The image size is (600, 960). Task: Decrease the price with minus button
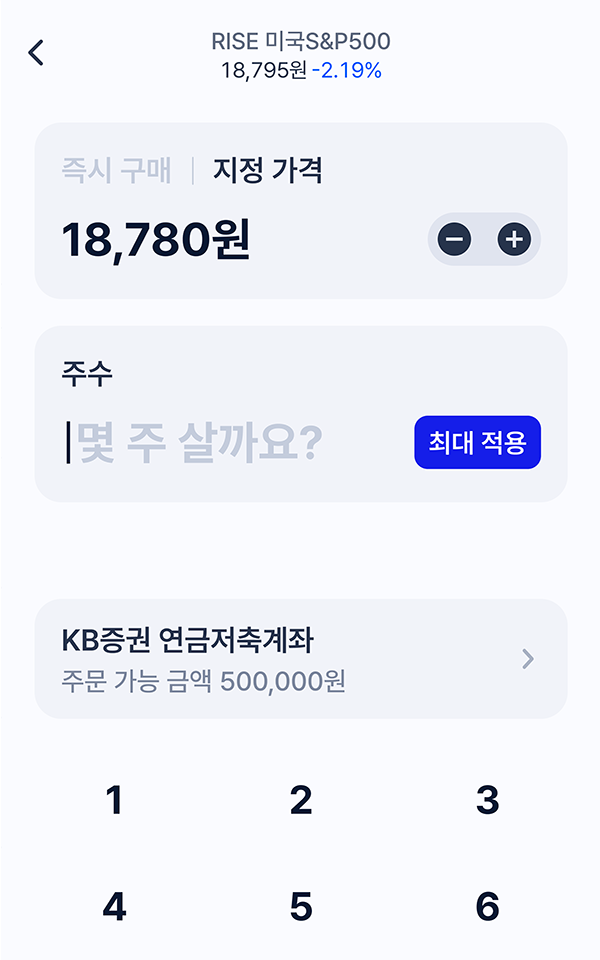[x=454, y=240]
